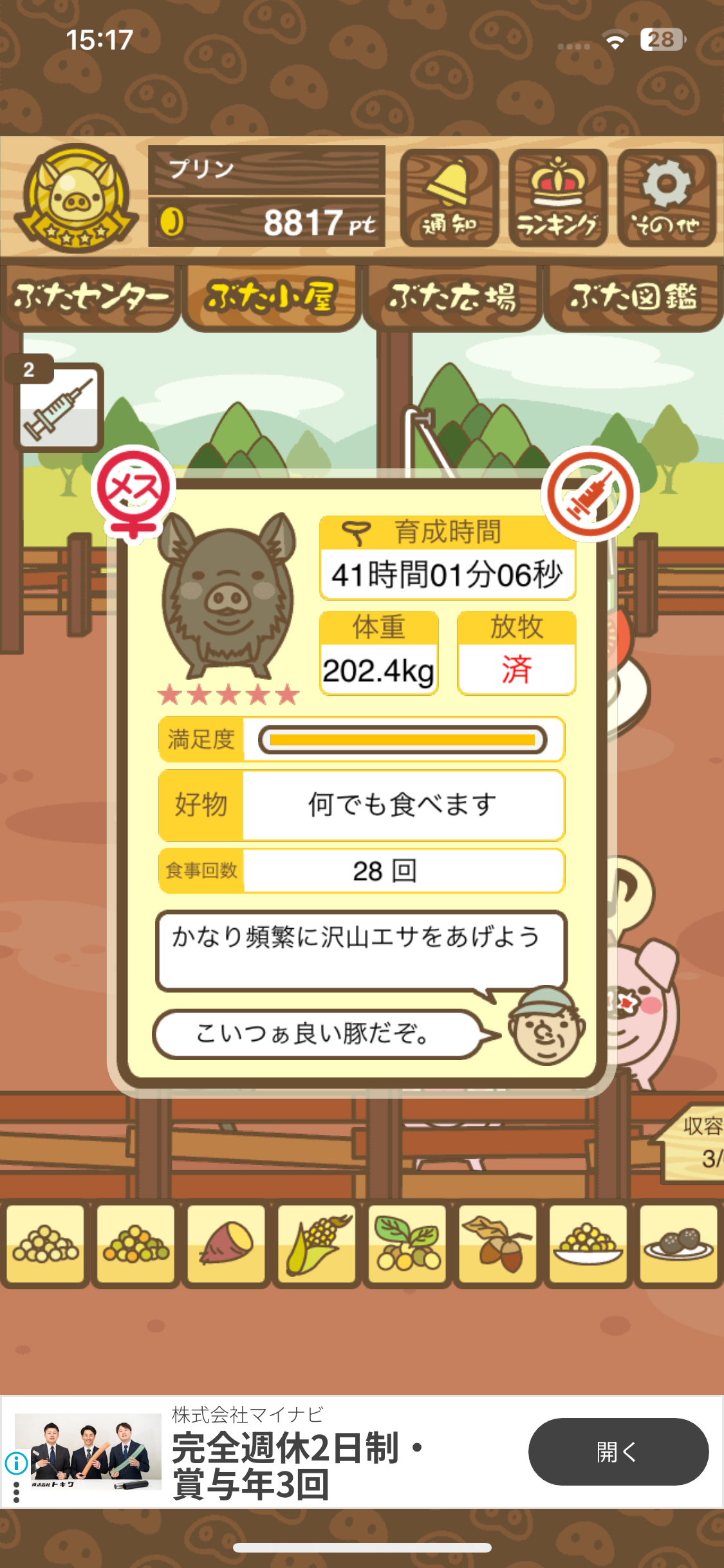This screenshot has width=724, height=1568.
Task: Open the その他 settings gear
Action: pyautogui.click(x=667, y=198)
